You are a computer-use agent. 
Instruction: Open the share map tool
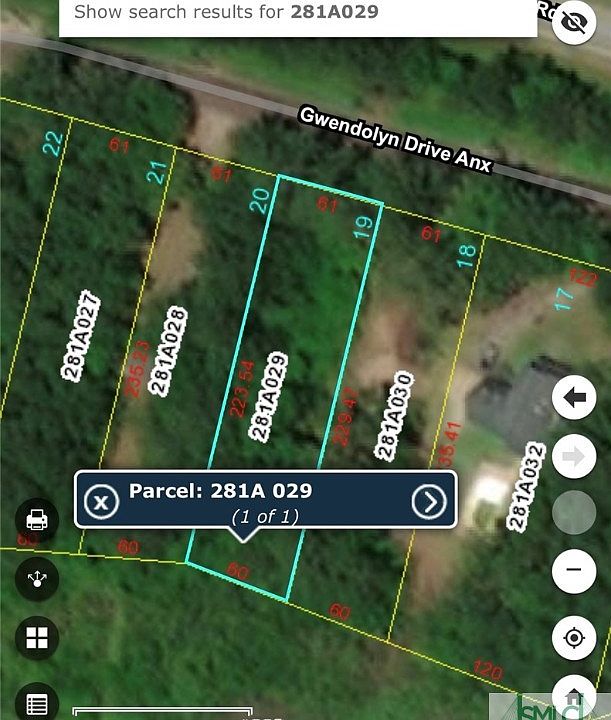37,579
